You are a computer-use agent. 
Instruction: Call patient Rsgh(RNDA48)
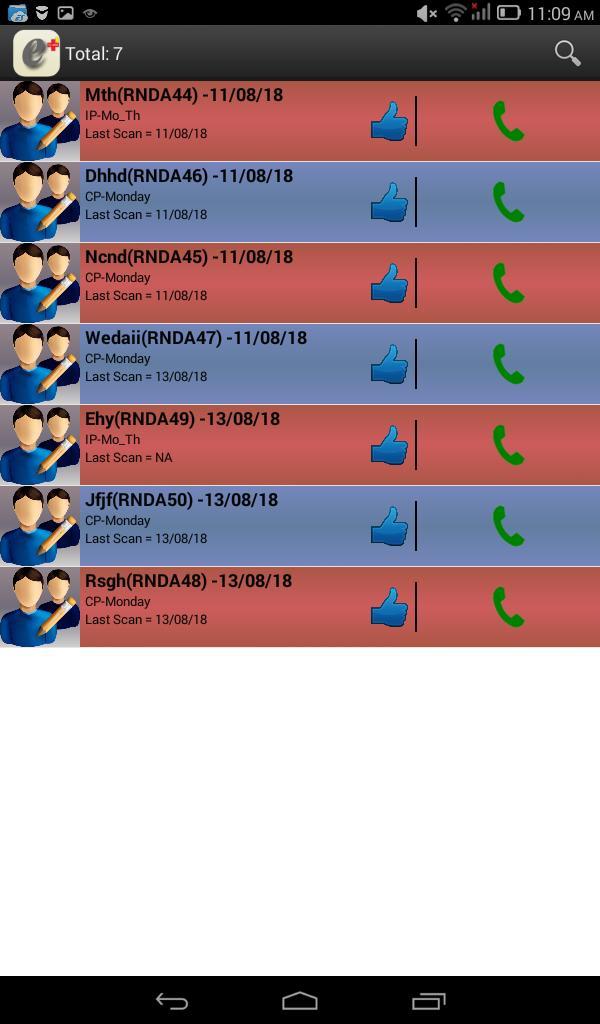pos(508,607)
